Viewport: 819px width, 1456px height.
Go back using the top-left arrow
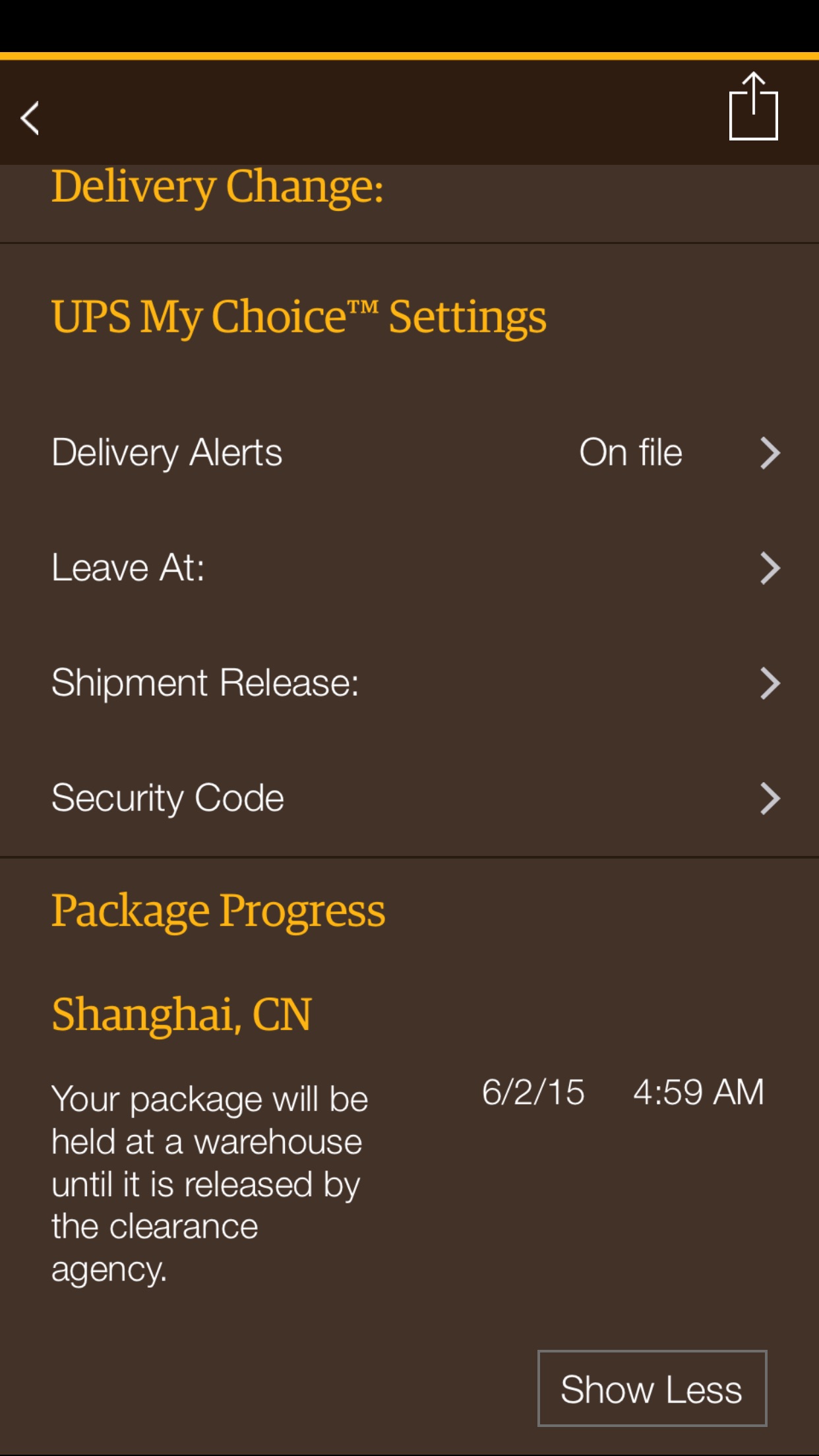point(30,119)
